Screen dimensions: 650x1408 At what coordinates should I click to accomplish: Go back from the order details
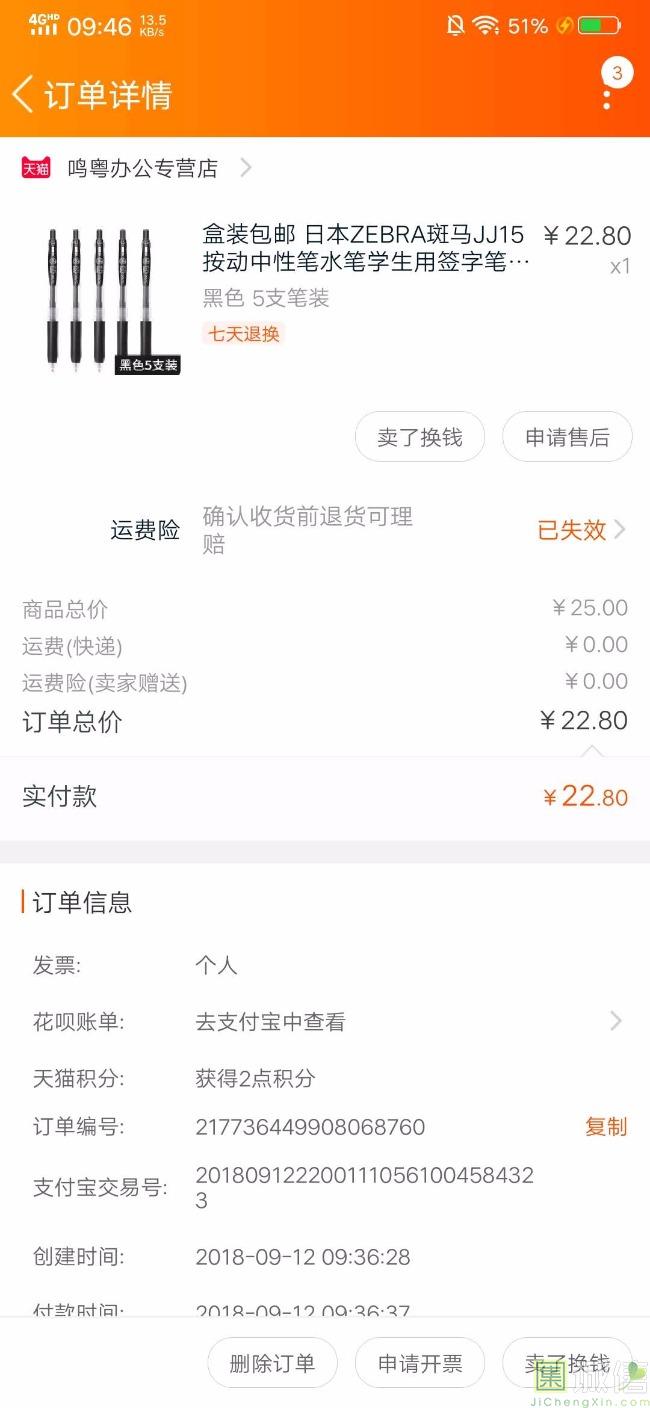[24, 95]
